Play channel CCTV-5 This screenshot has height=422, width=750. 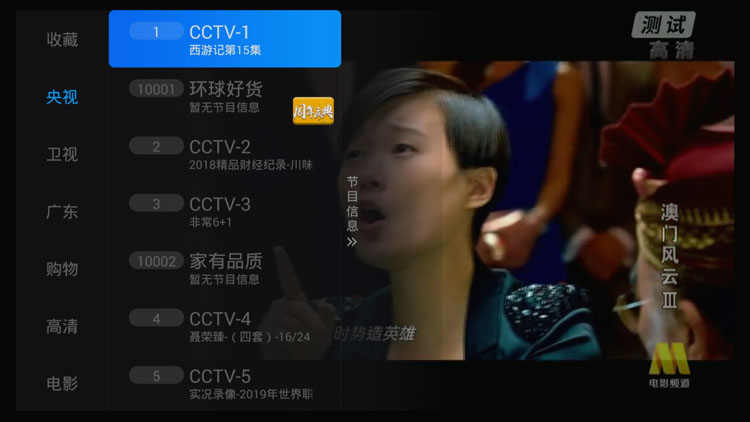pos(224,383)
